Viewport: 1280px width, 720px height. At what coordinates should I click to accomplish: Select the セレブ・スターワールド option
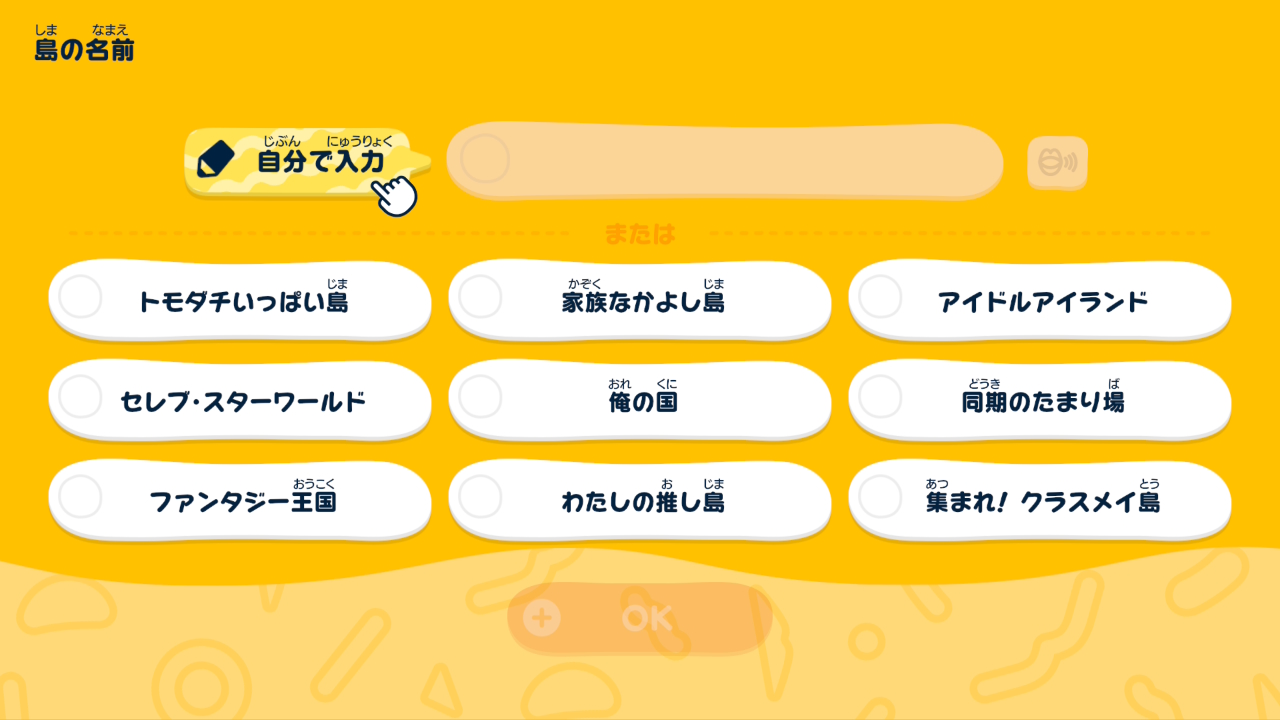(x=240, y=400)
